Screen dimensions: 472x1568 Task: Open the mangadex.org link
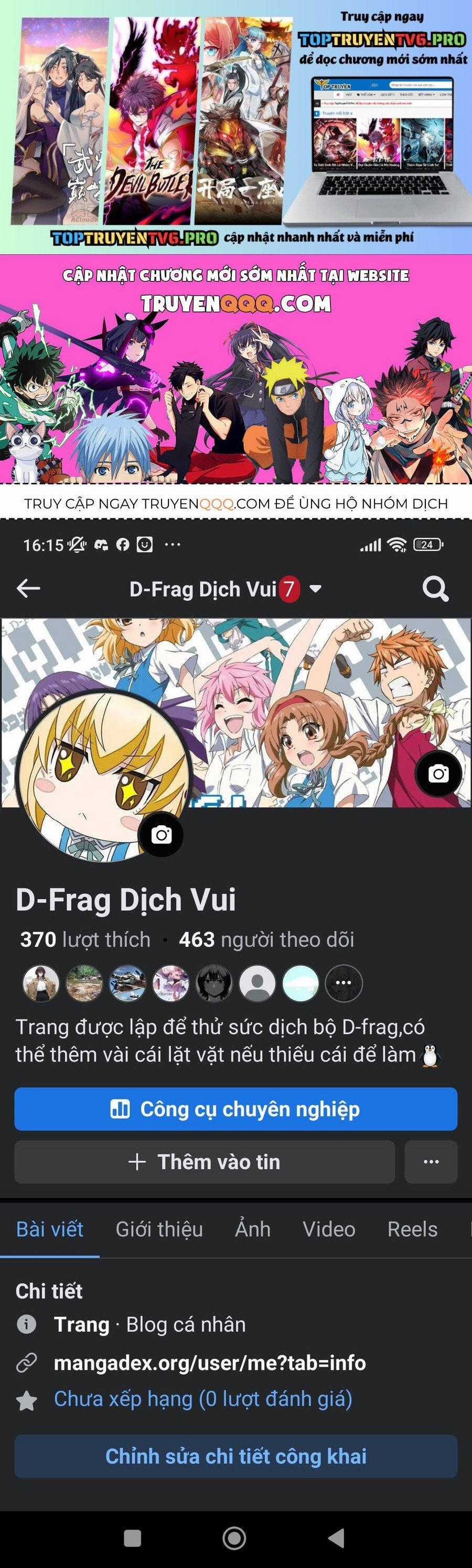coord(209,1362)
